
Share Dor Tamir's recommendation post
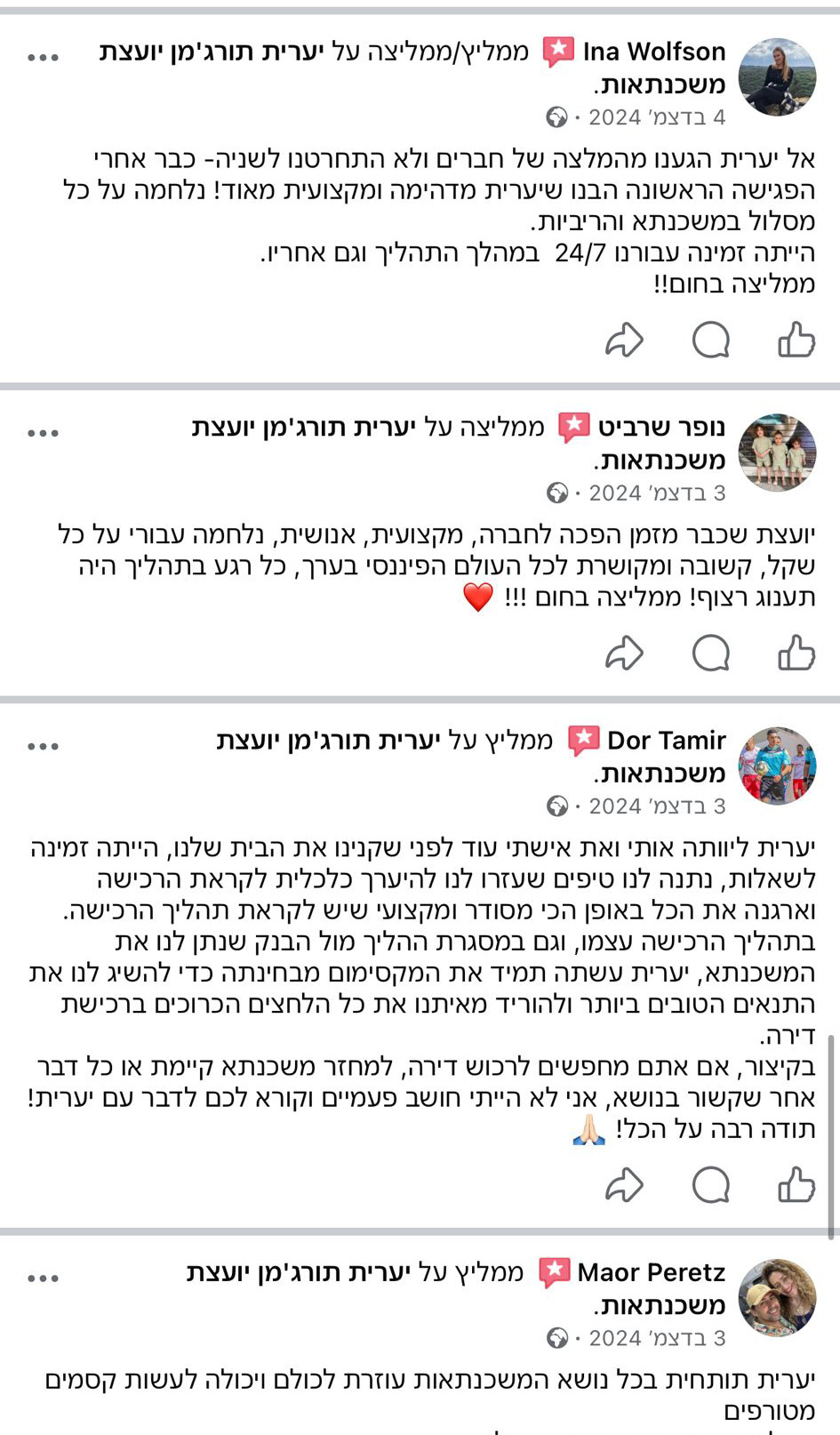[624, 1184]
